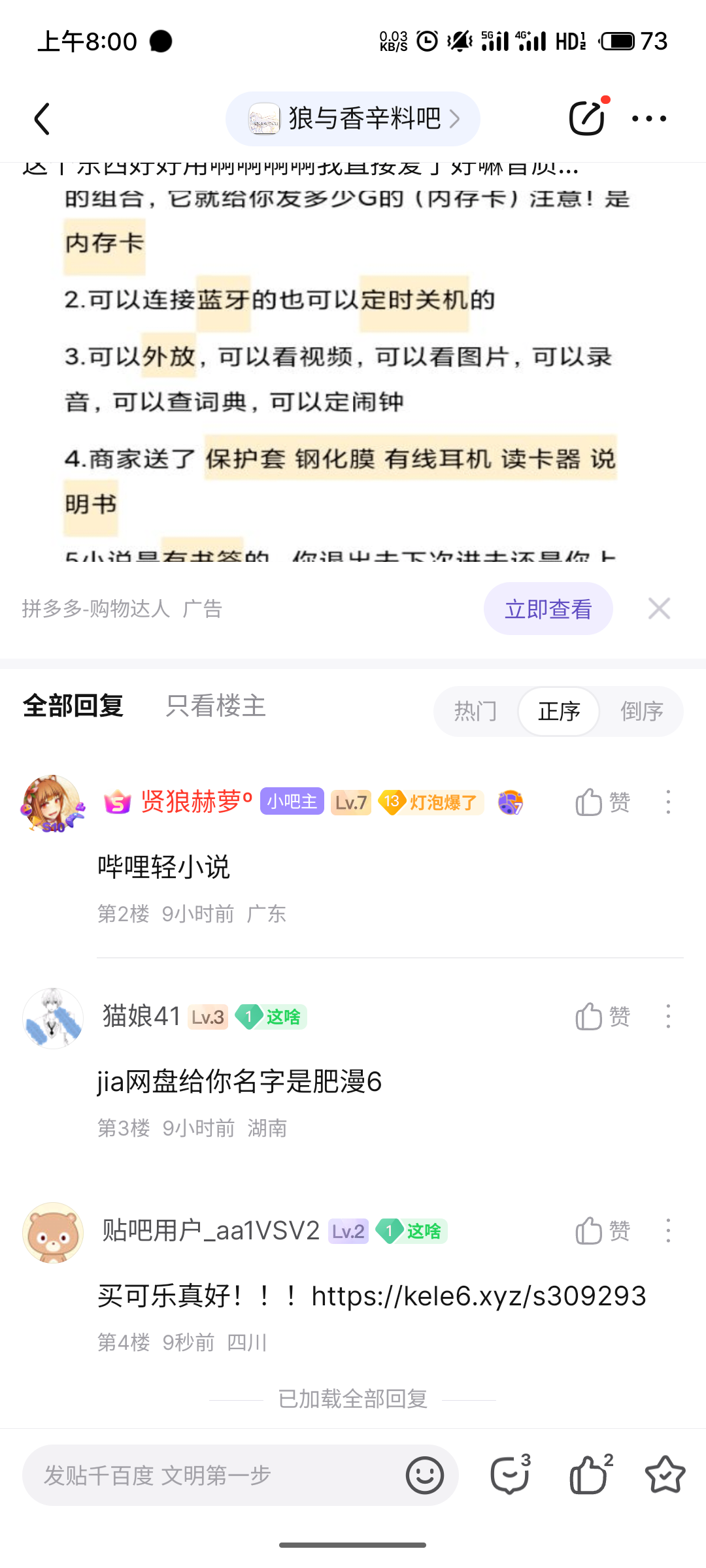Switch to 只看楼主 view

[215, 708]
